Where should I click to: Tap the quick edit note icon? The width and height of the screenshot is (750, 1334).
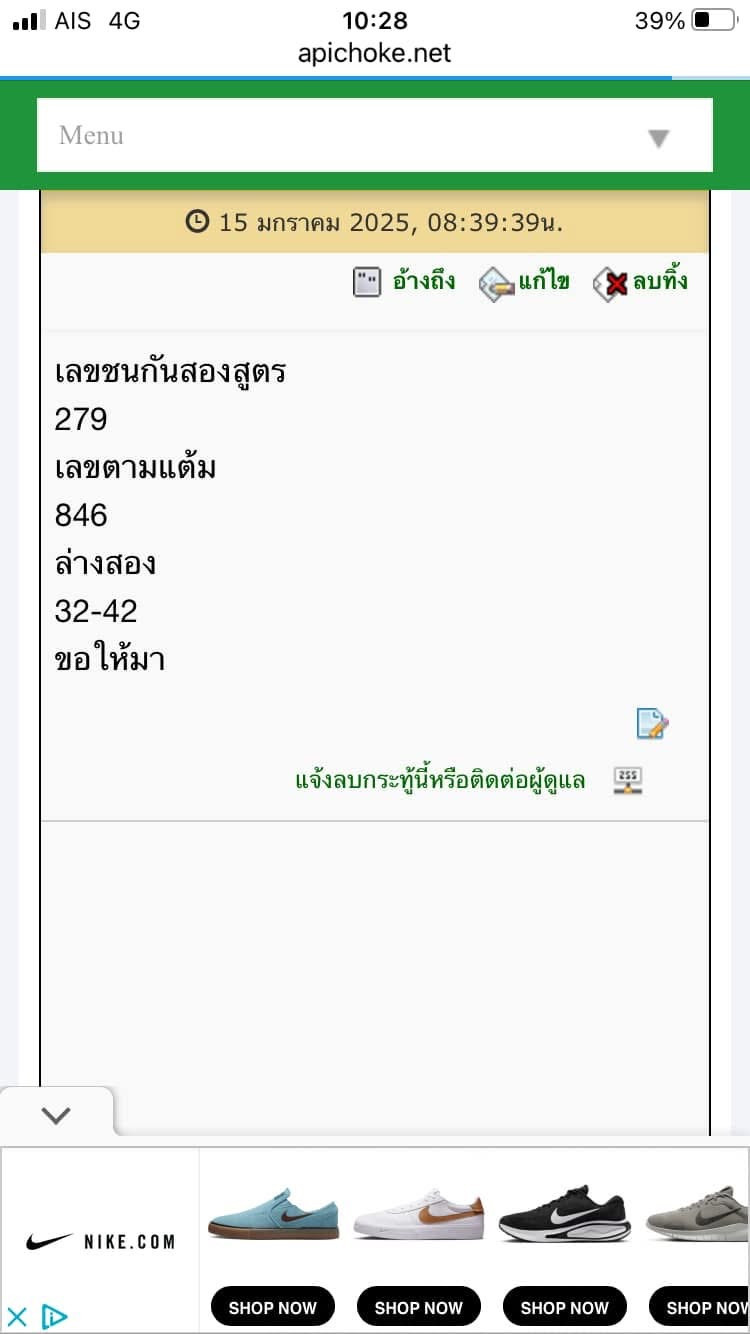point(652,724)
